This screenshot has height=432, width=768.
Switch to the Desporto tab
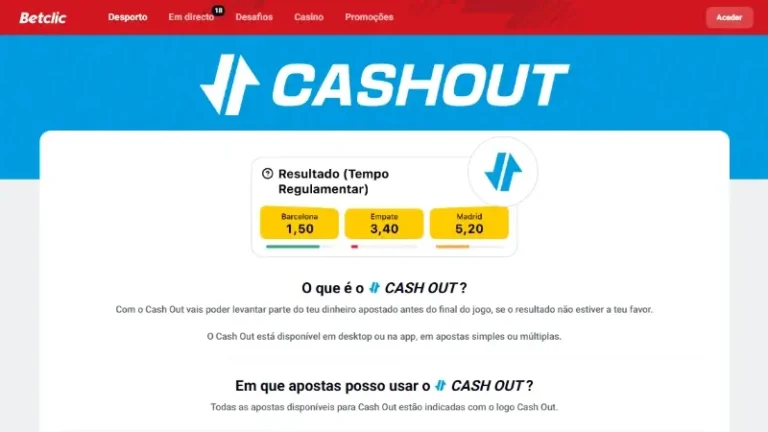tap(127, 18)
